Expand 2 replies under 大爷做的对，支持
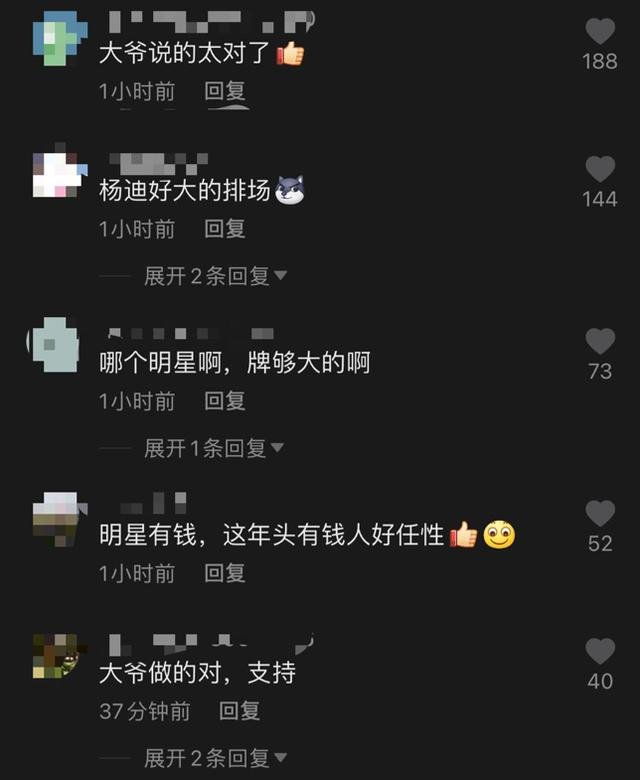 pos(215,758)
